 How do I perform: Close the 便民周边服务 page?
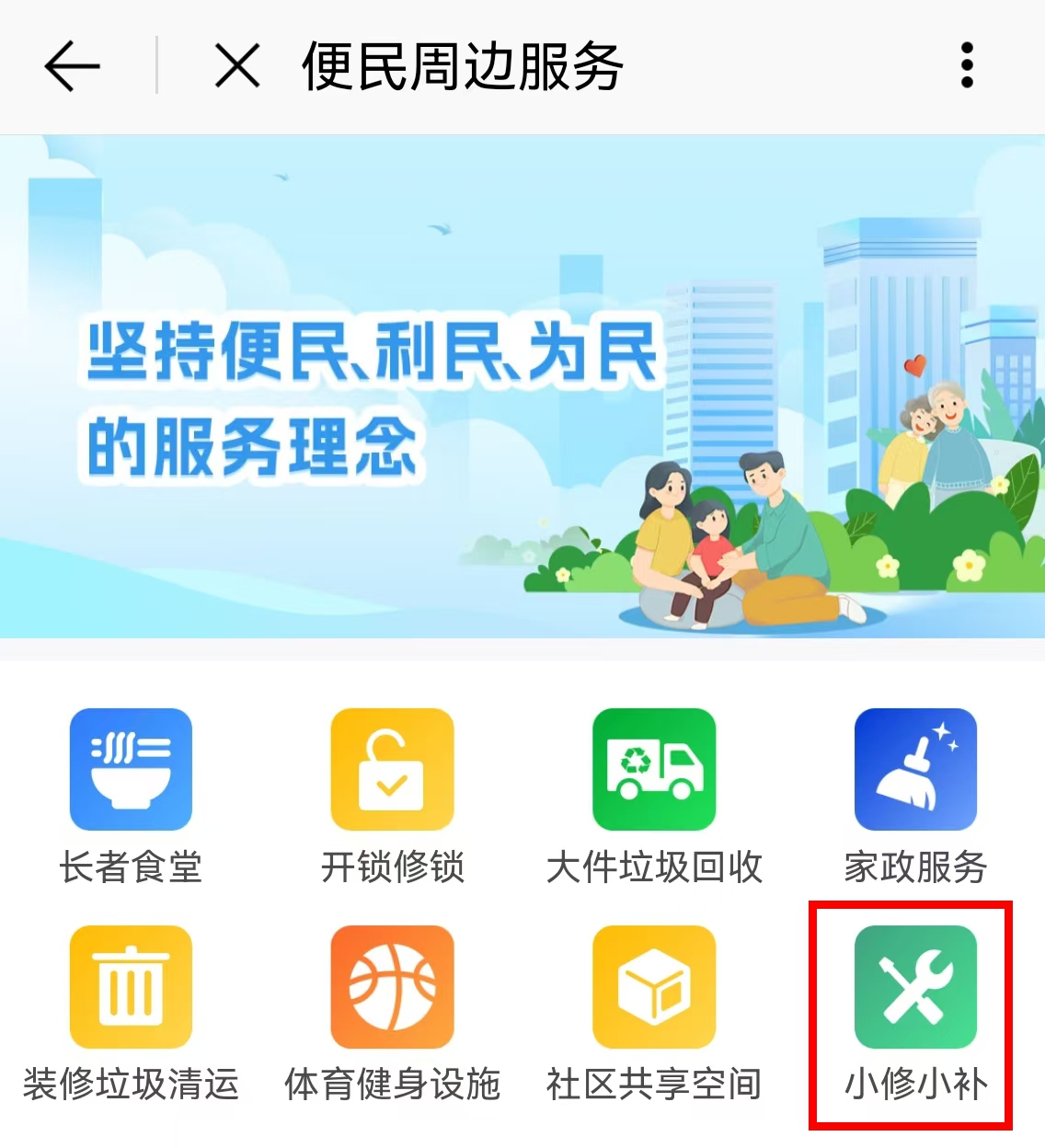point(236,66)
